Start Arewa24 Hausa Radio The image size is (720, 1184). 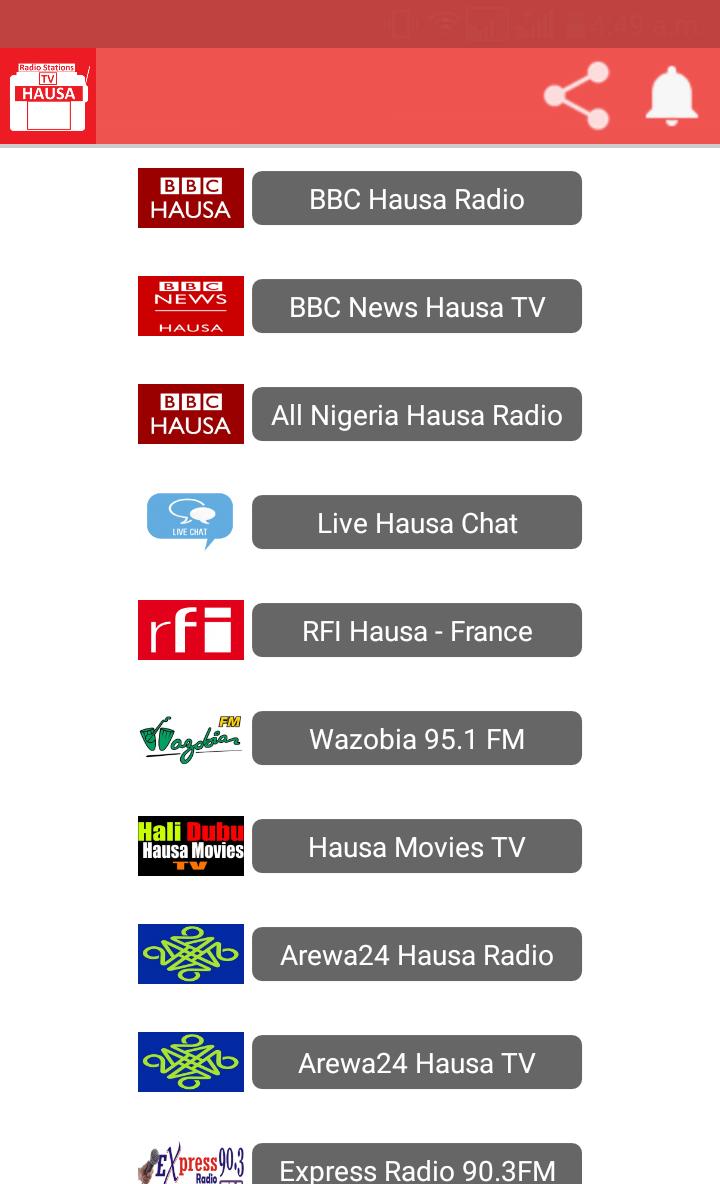[416, 954]
